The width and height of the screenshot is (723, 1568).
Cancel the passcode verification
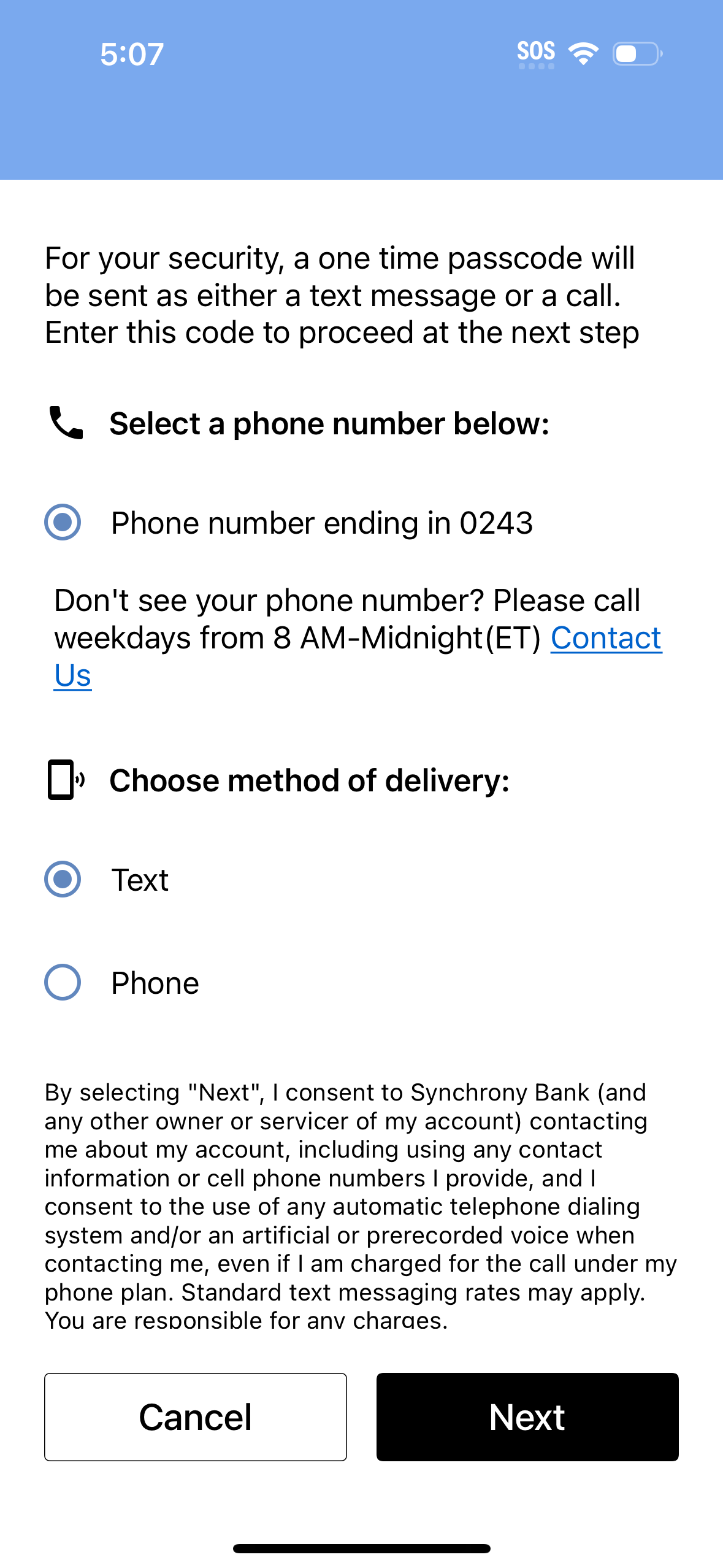[195, 1416]
